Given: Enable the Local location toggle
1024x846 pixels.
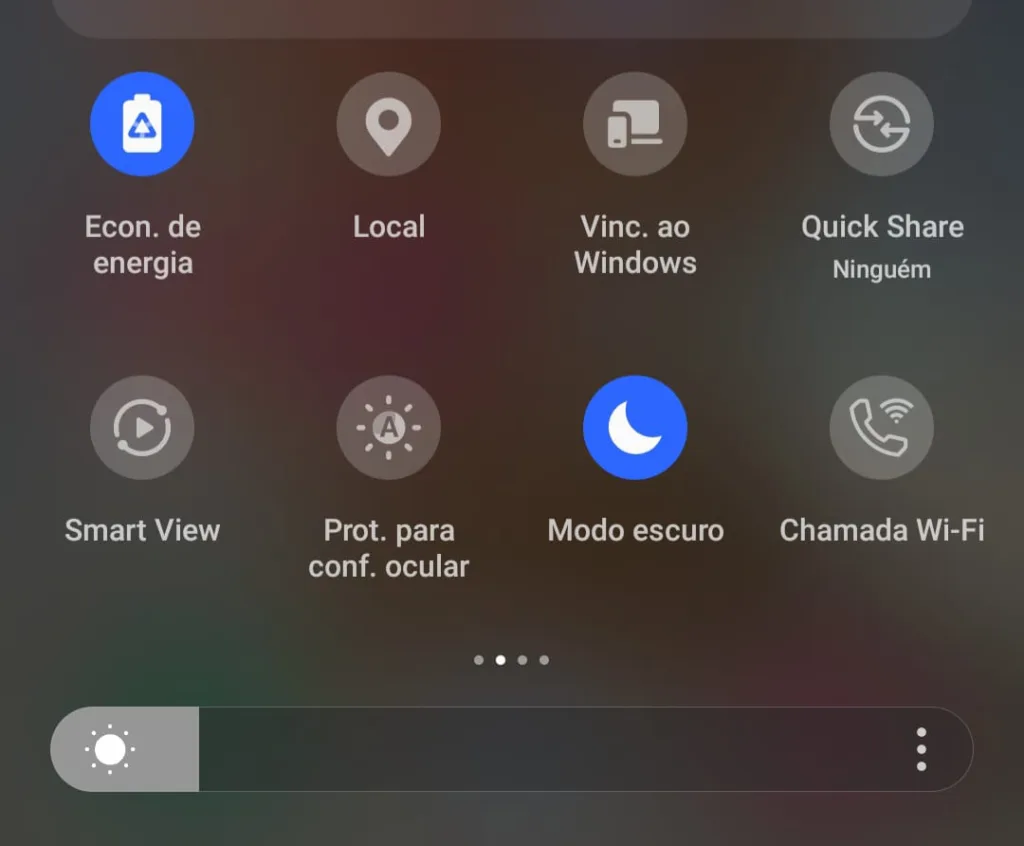Looking at the screenshot, I should 388,124.
